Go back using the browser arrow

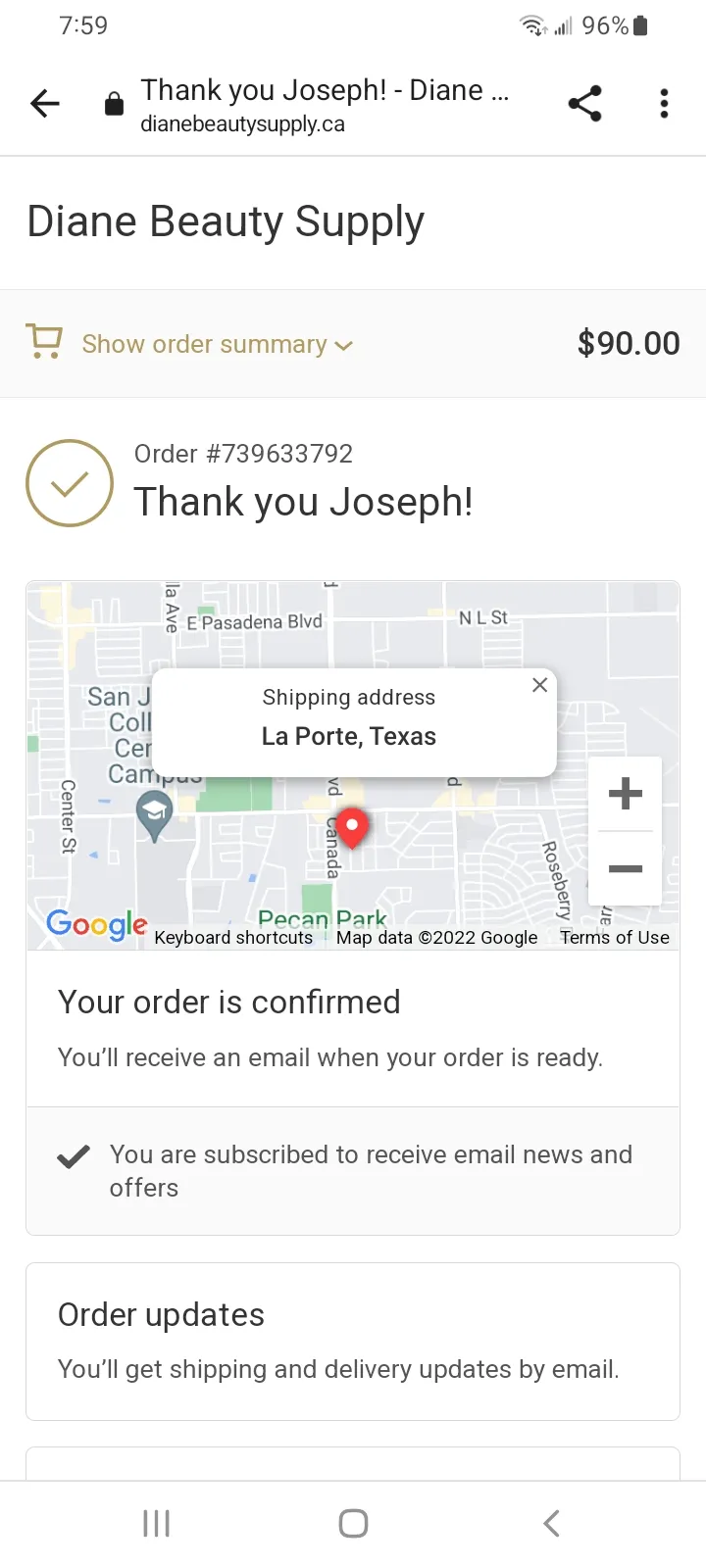pos(45,103)
